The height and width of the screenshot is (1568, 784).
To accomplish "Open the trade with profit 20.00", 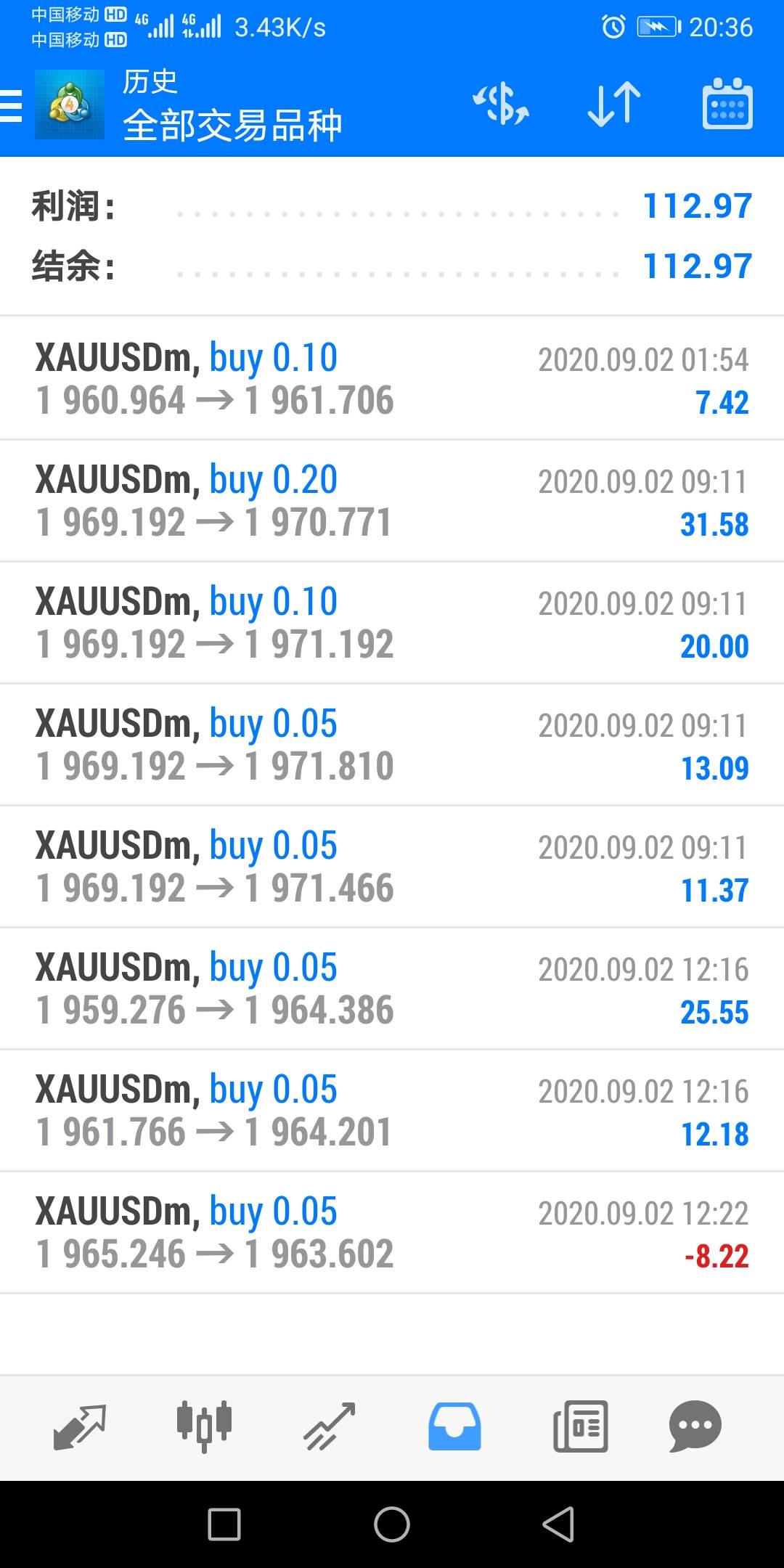I will coord(392,622).
